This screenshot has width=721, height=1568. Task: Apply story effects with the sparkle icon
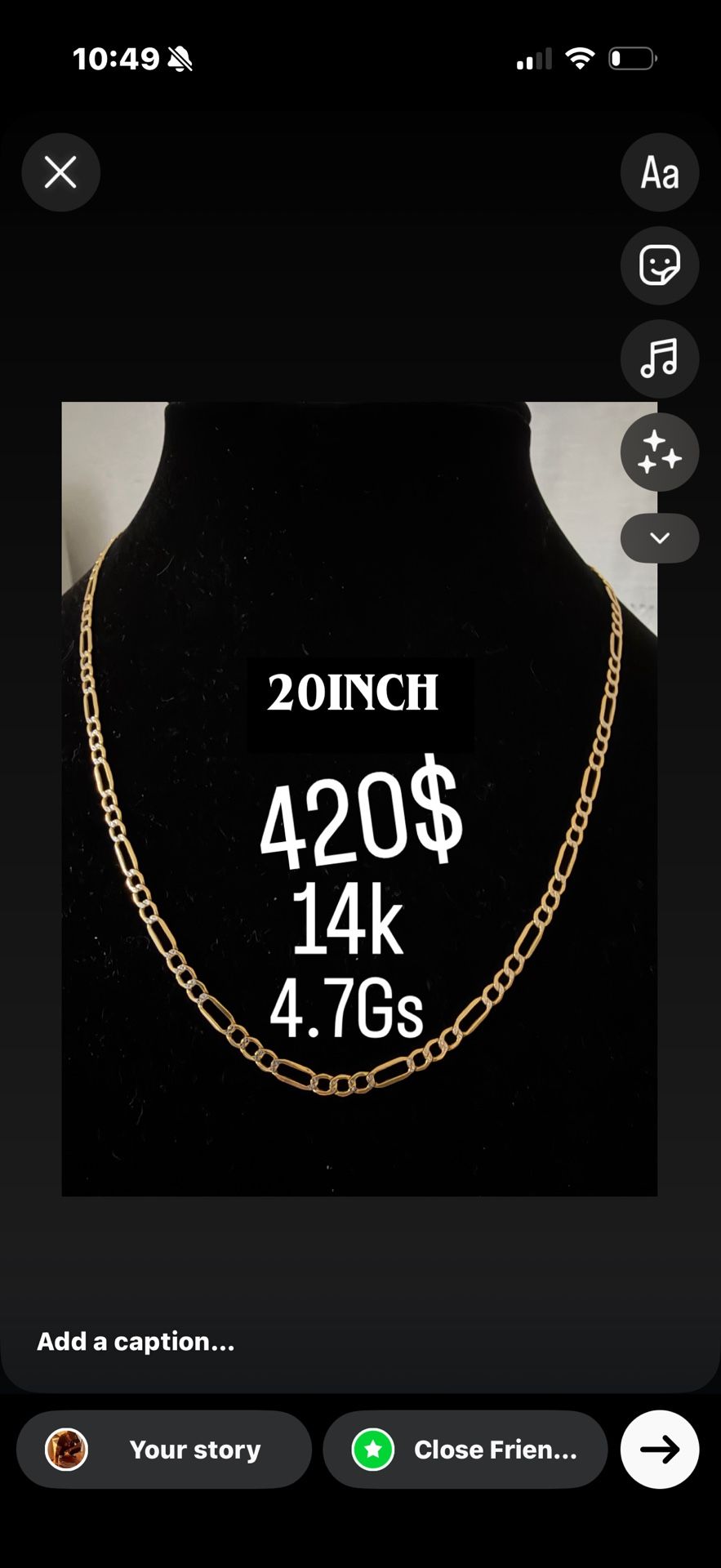point(659,452)
